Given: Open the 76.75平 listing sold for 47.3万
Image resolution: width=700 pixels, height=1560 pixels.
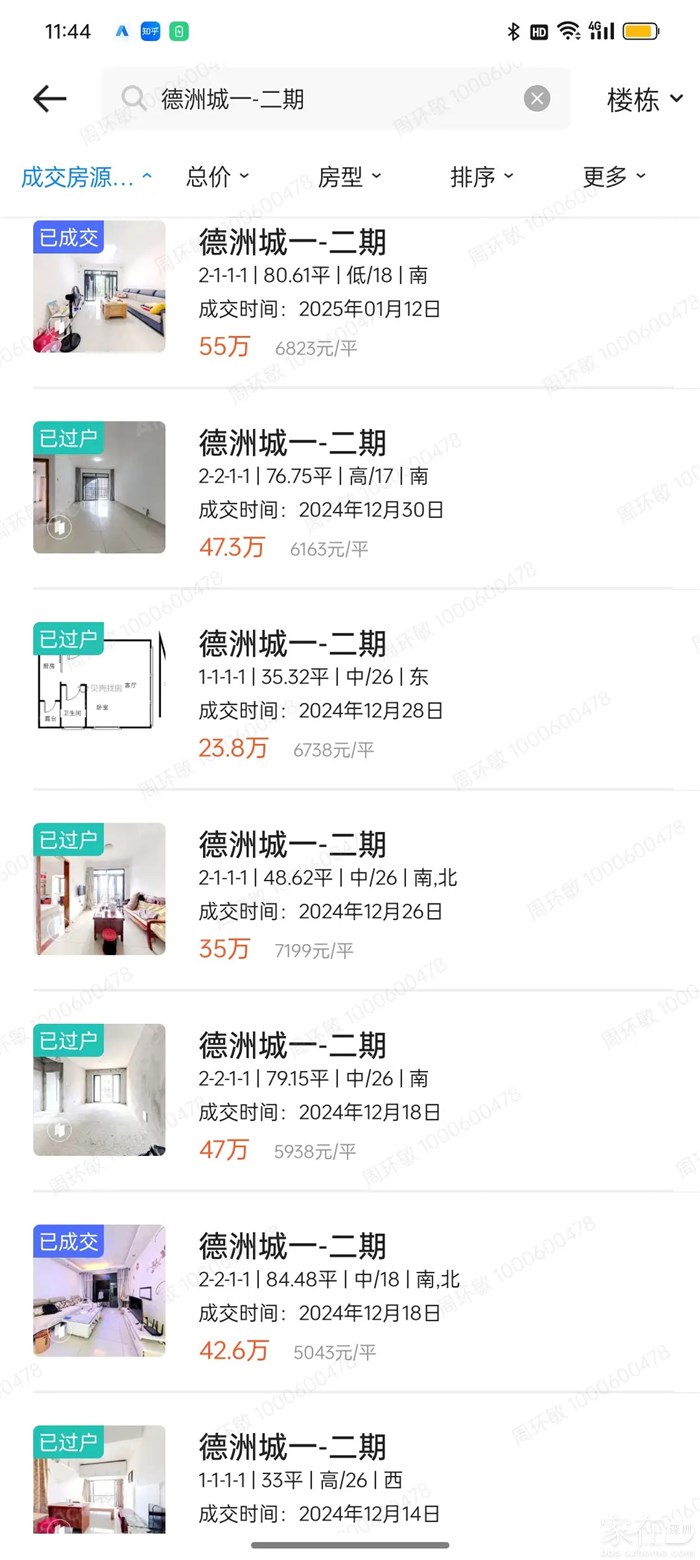Looking at the screenshot, I should click(x=350, y=490).
